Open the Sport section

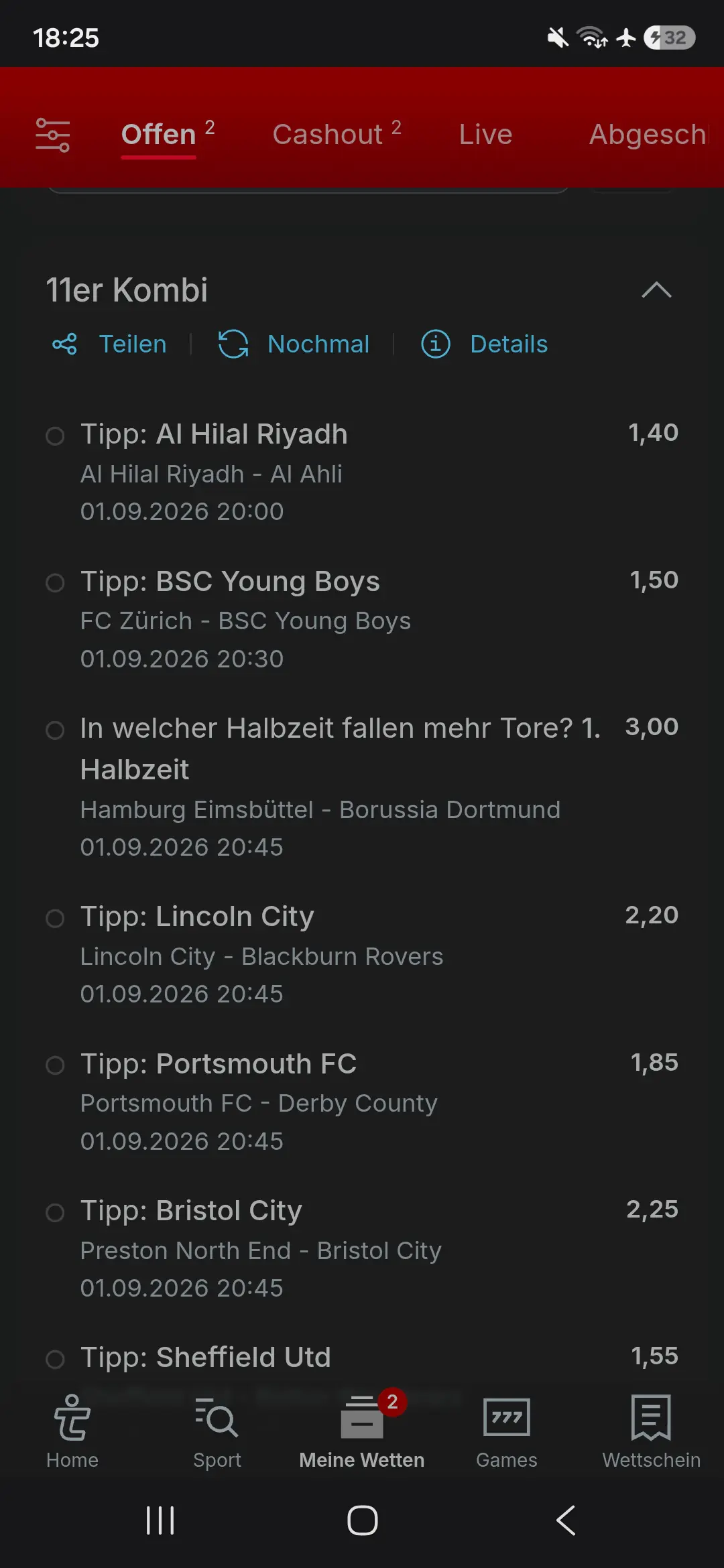click(x=217, y=1431)
